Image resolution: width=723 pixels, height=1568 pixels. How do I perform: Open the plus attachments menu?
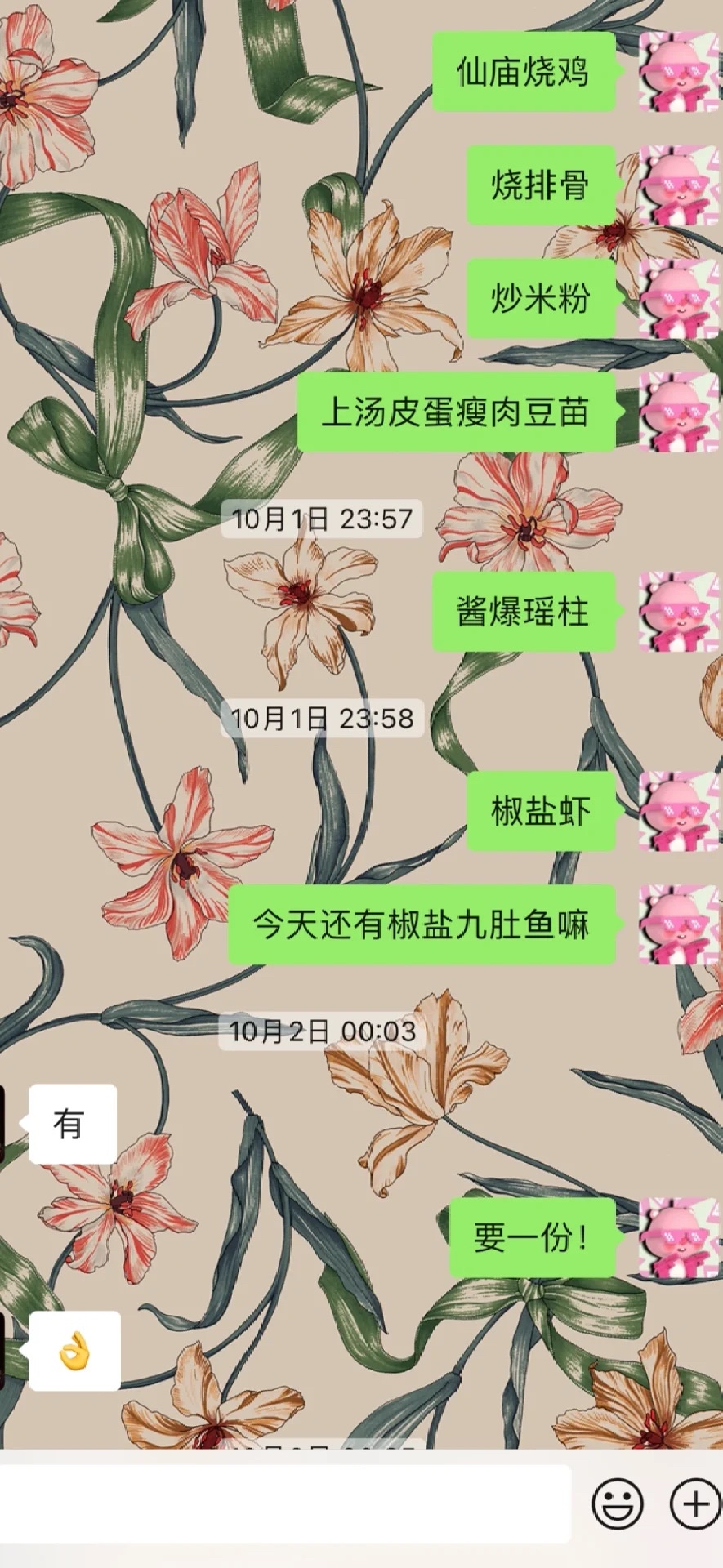click(x=695, y=1503)
